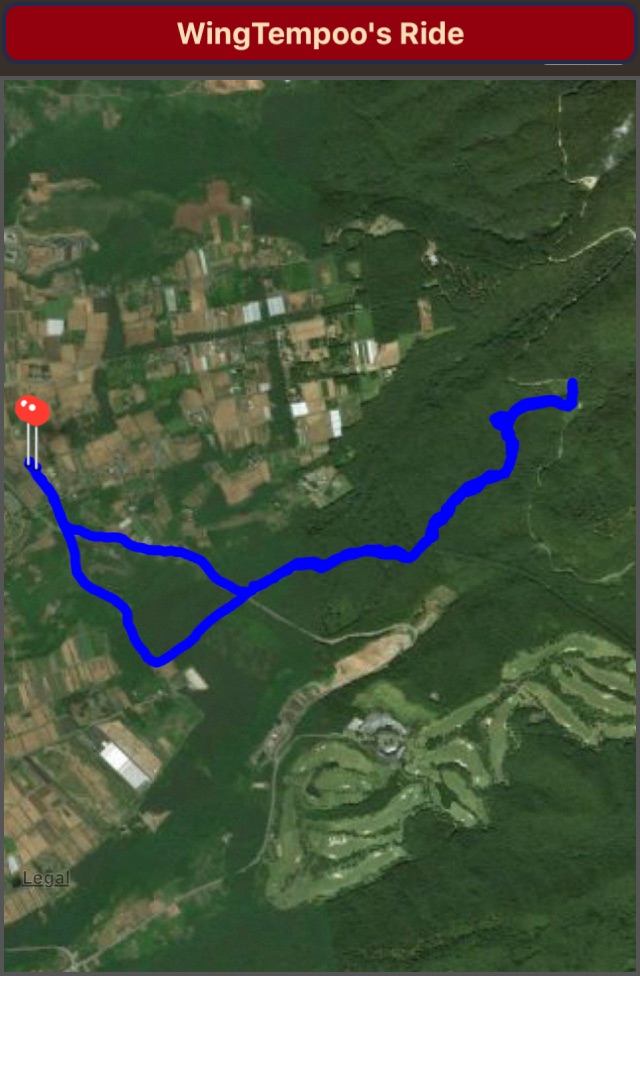The image size is (640, 1072).
Task: Open the Legal link on the map
Action: point(46,879)
